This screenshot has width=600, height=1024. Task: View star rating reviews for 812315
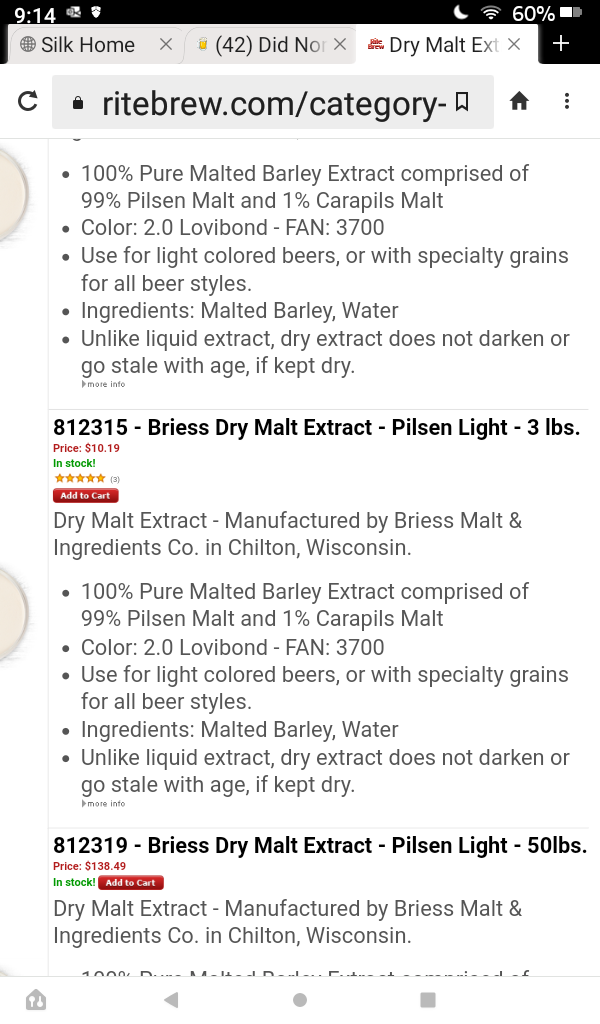[x=86, y=479]
